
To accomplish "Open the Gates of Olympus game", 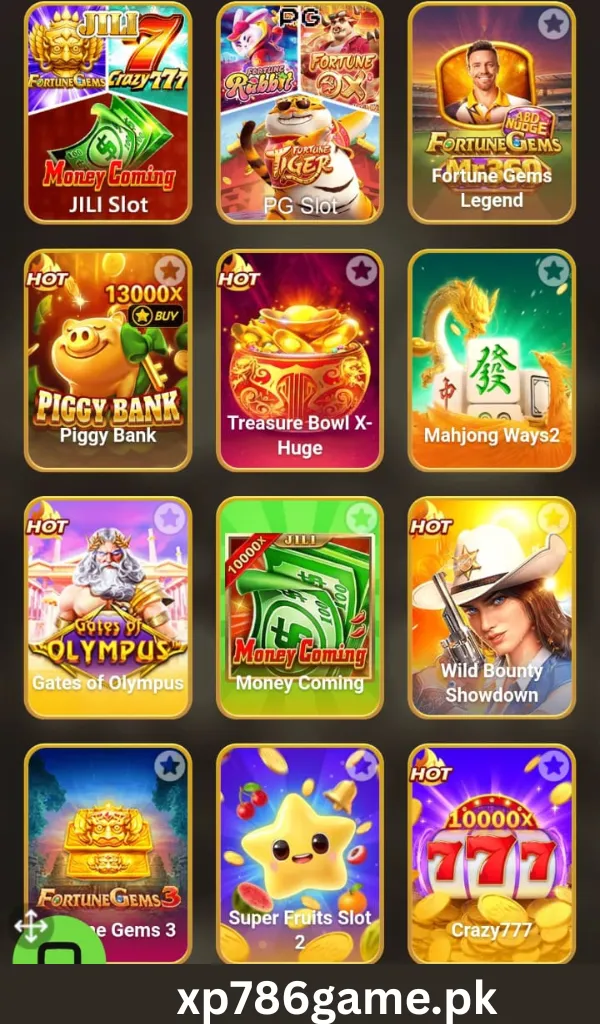I will pos(108,607).
